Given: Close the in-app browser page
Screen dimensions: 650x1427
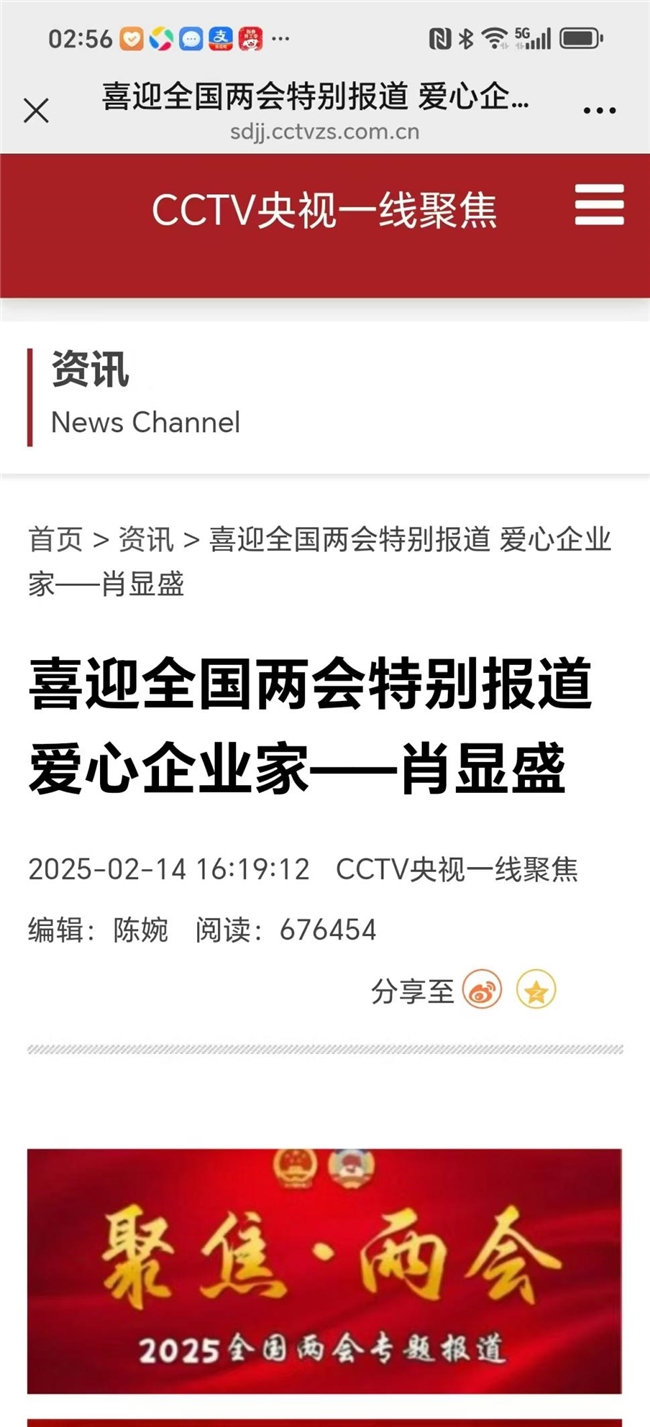Looking at the screenshot, I should pyautogui.click(x=36, y=110).
